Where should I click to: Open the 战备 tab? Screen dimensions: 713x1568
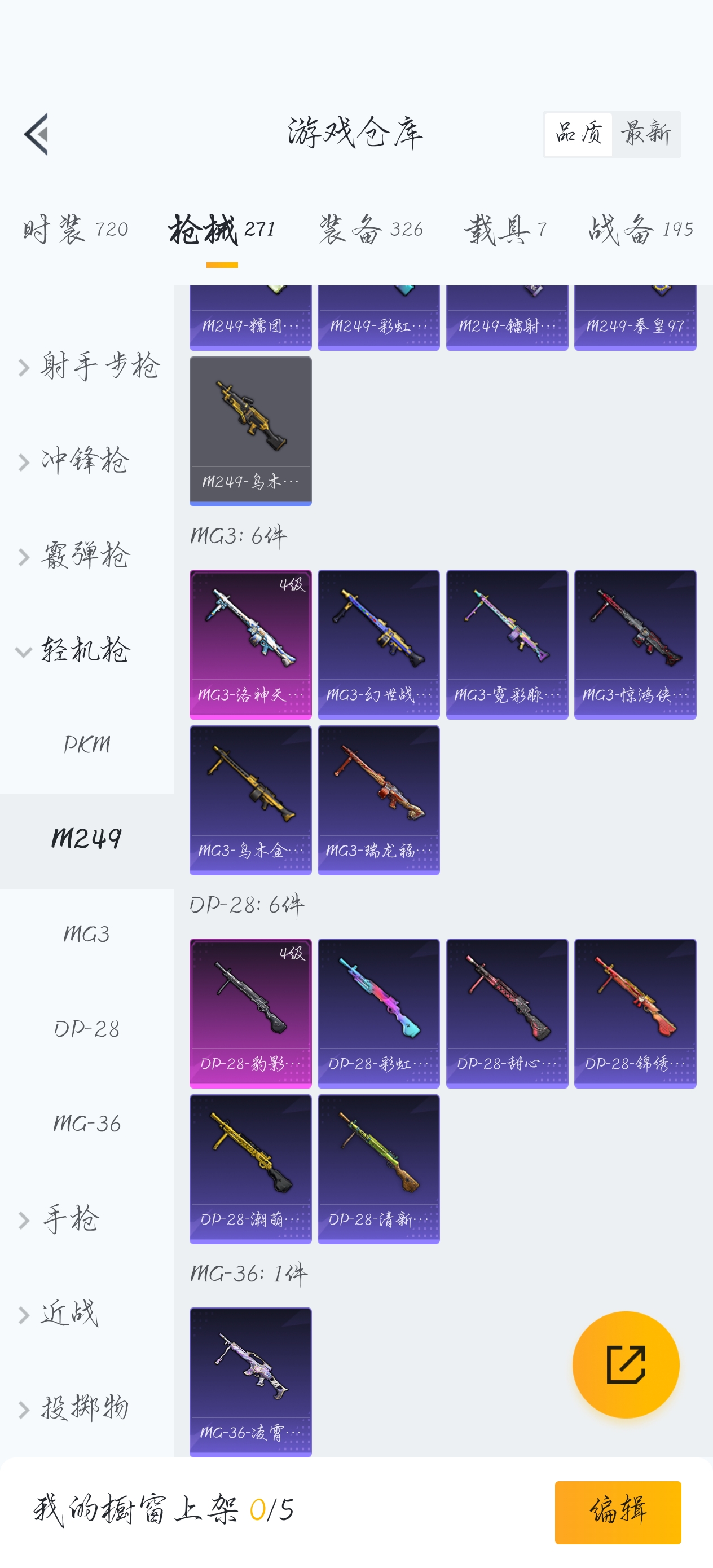[641, 230]
